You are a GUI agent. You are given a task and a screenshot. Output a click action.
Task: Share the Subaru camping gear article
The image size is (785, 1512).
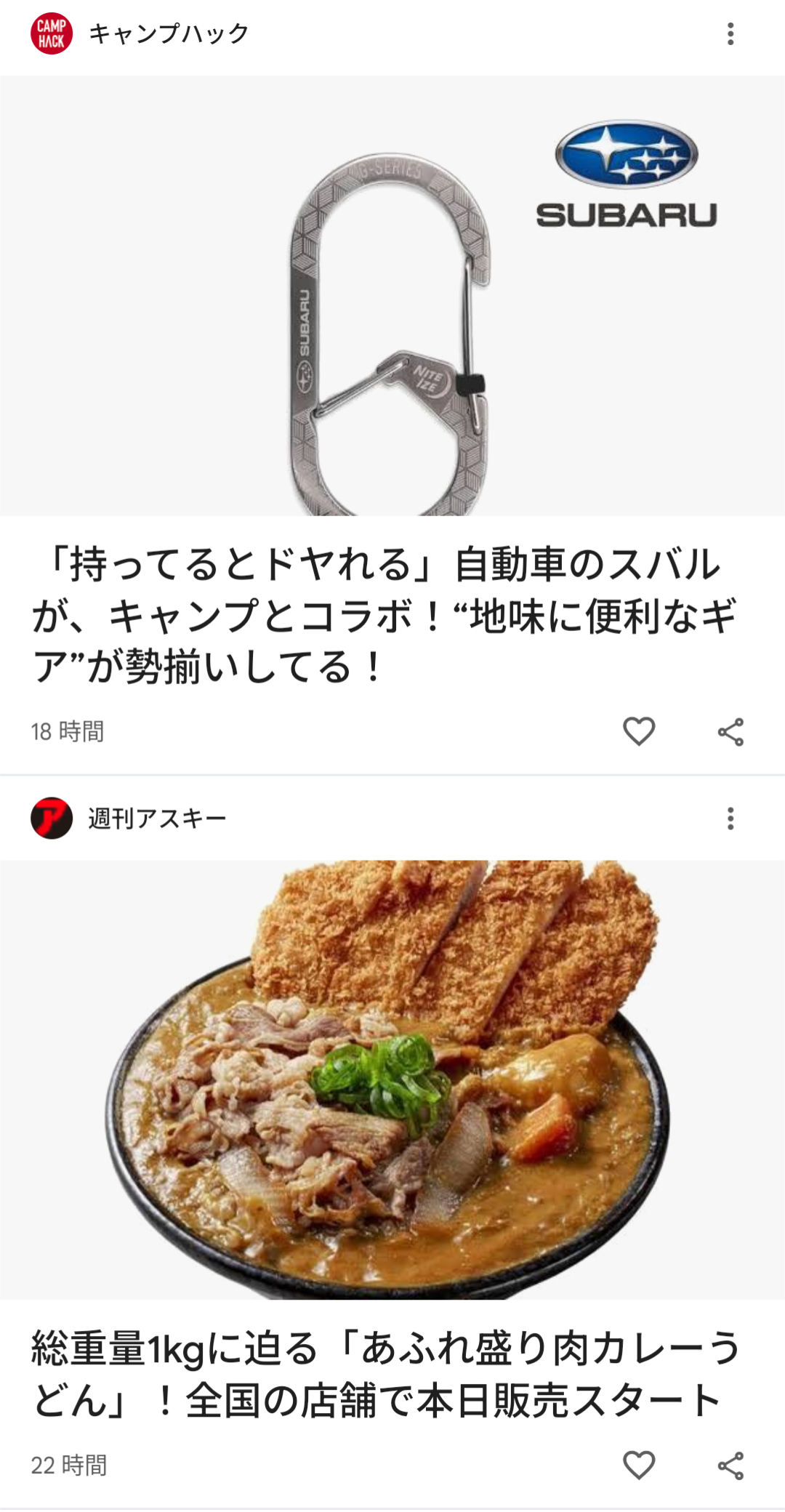coord(730,732)
